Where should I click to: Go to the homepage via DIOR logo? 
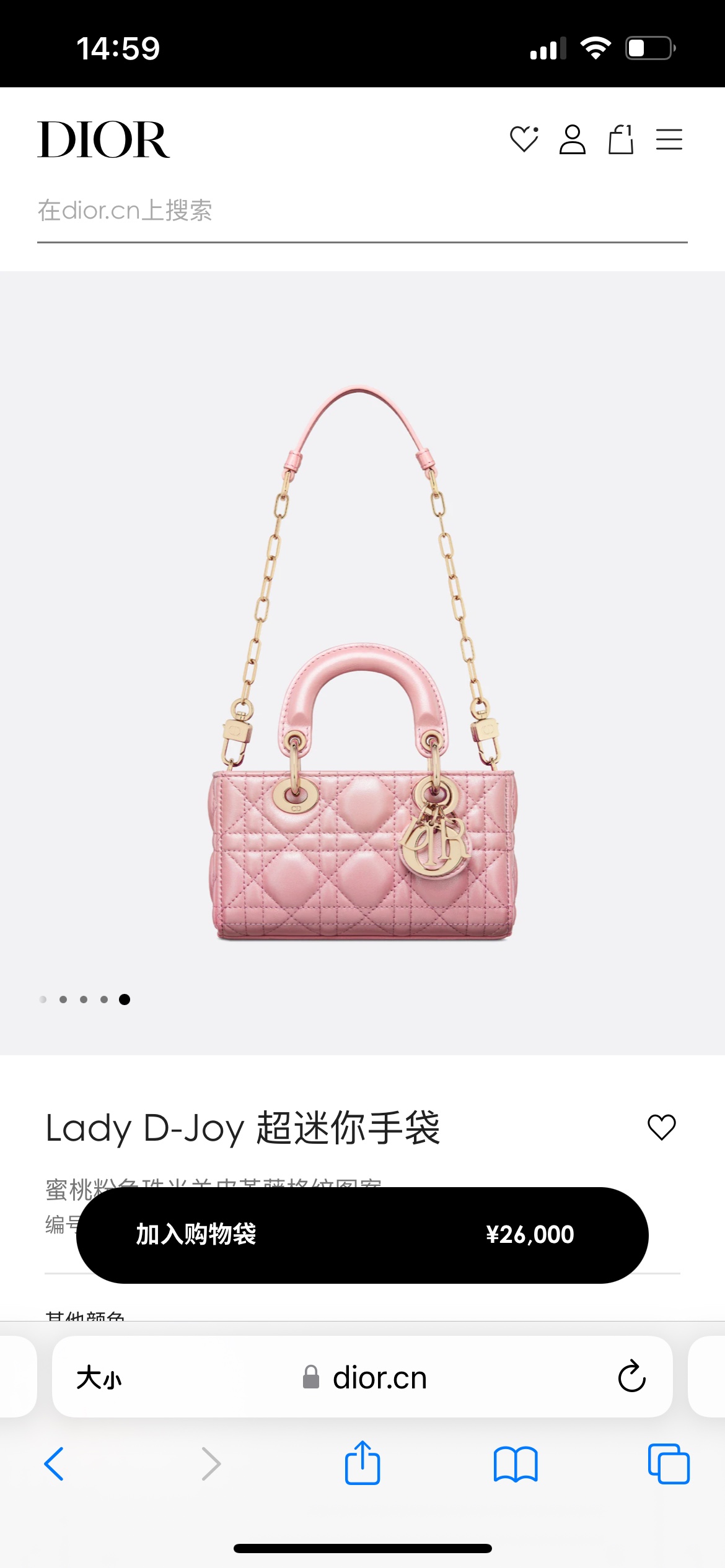click(x=103, y=140)
